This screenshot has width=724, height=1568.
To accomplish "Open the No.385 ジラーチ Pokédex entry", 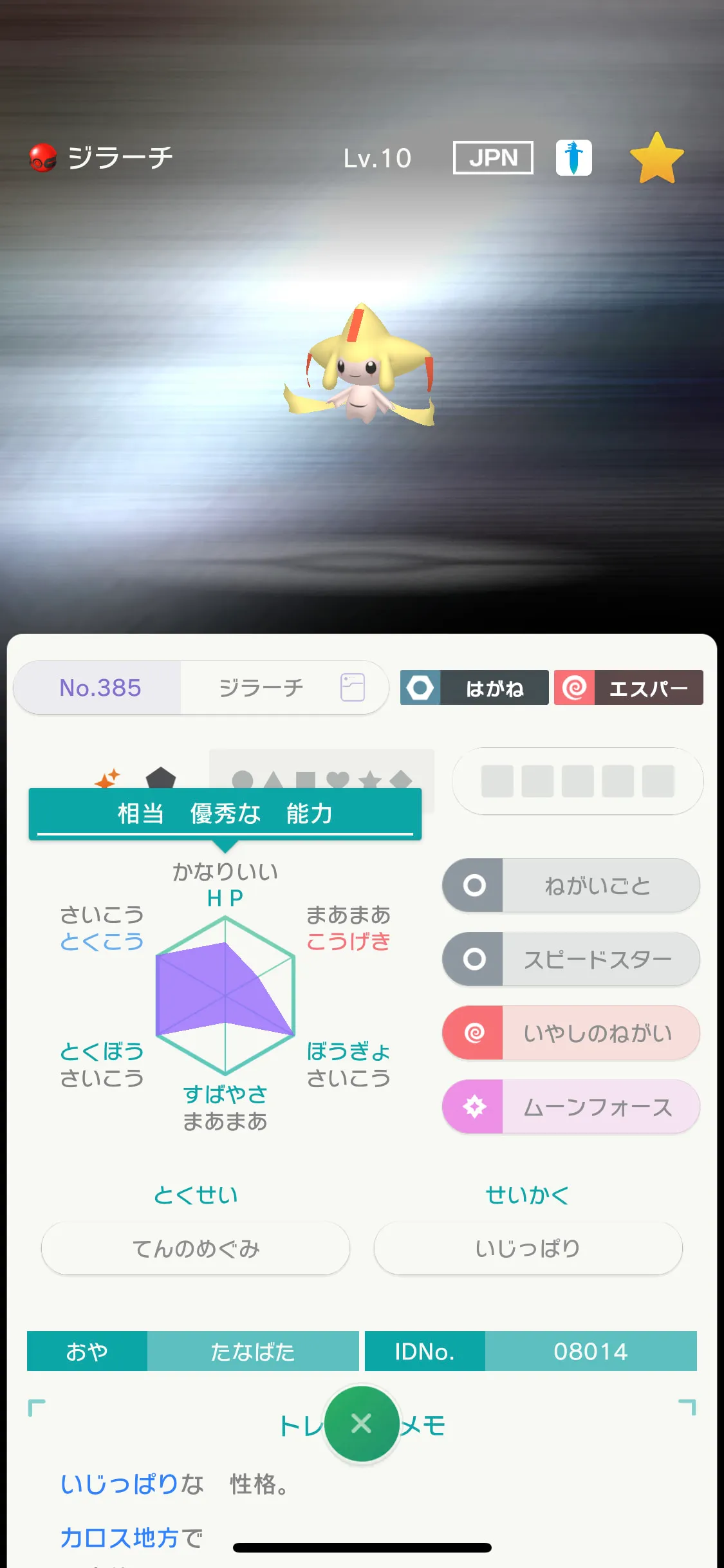I will click(201, 687).
